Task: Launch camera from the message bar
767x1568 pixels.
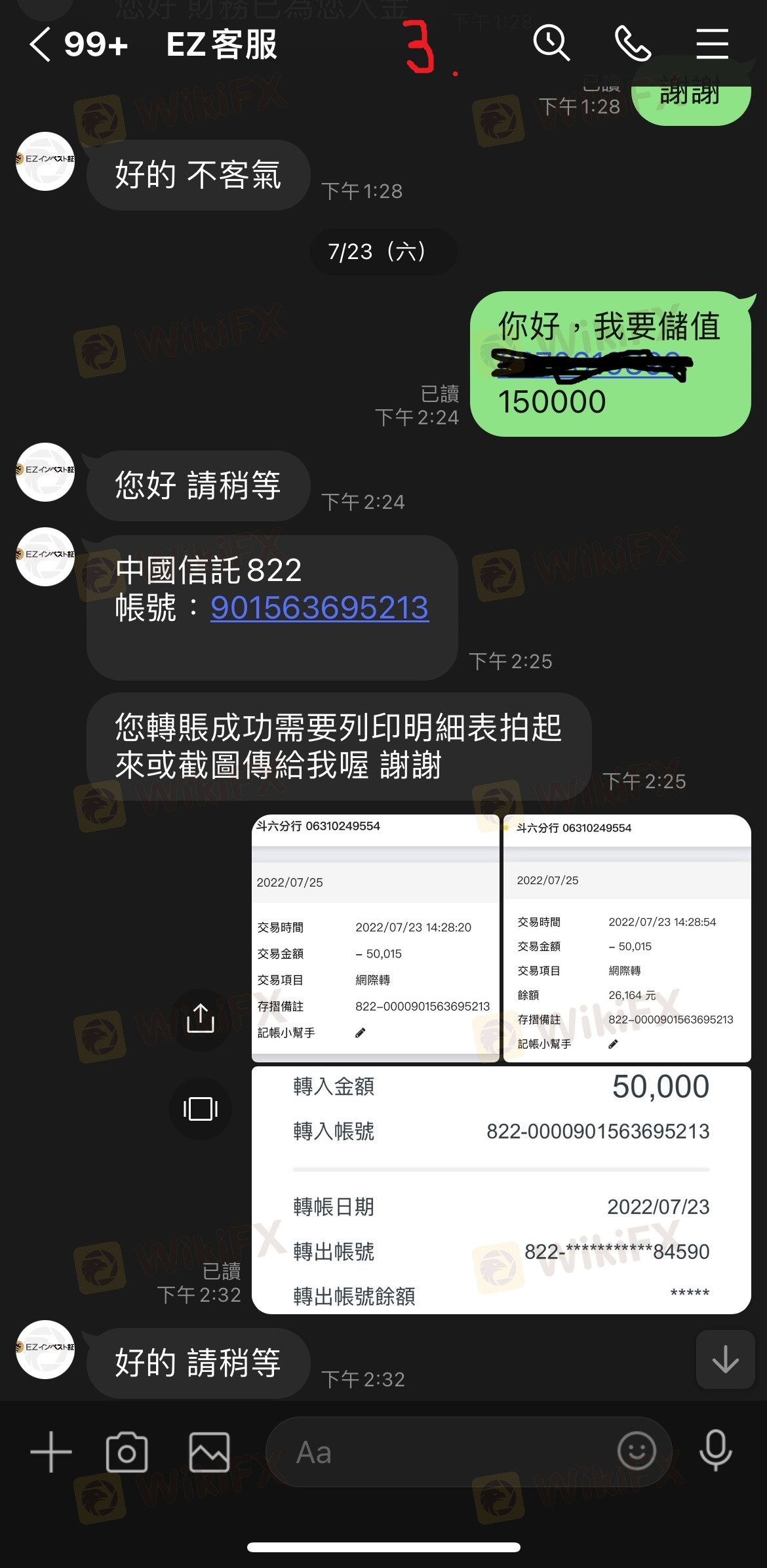Action: point(127,1451)
